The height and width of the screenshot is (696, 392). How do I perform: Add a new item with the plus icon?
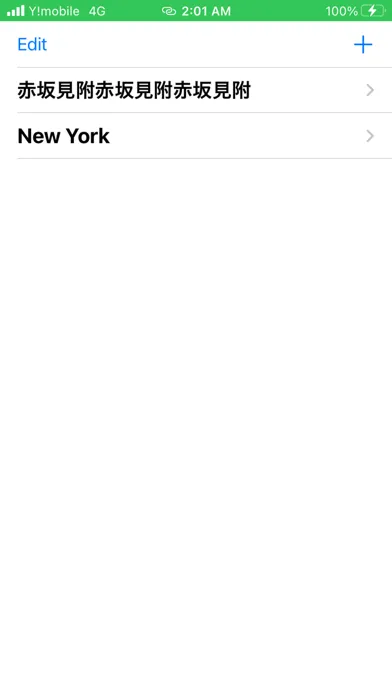coord(363,44)
